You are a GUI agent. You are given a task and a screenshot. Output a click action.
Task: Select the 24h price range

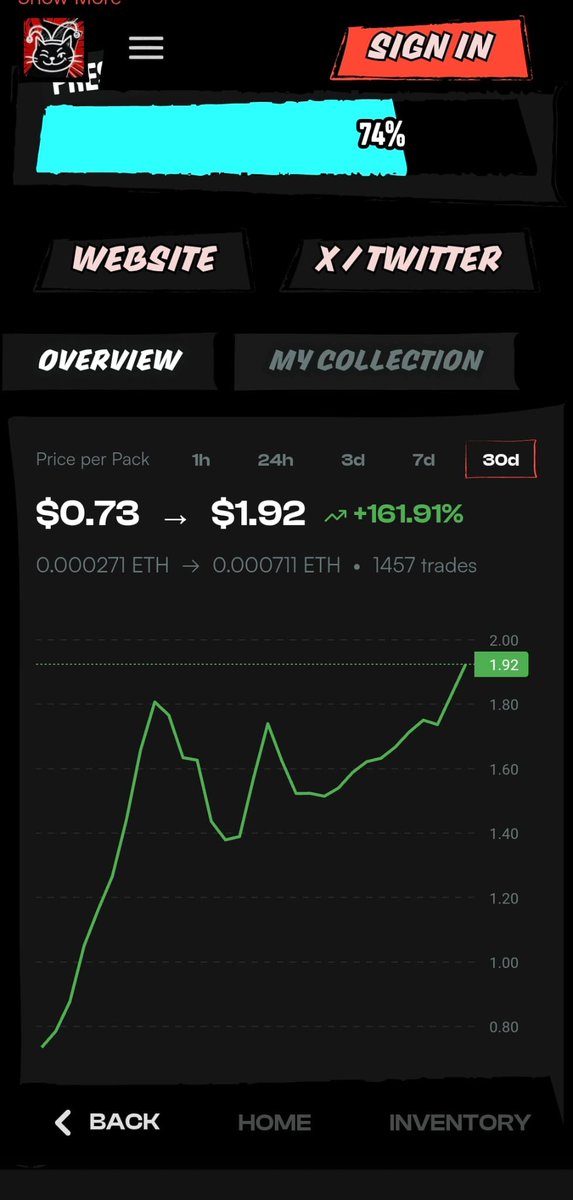point(275,460)
